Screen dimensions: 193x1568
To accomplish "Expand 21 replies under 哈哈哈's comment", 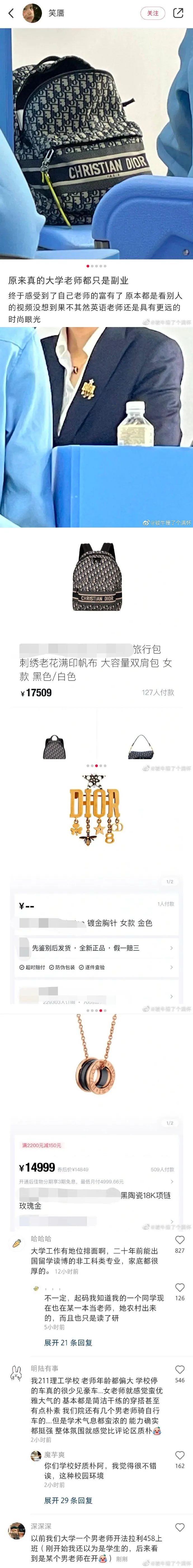I will coord(68,1342).
